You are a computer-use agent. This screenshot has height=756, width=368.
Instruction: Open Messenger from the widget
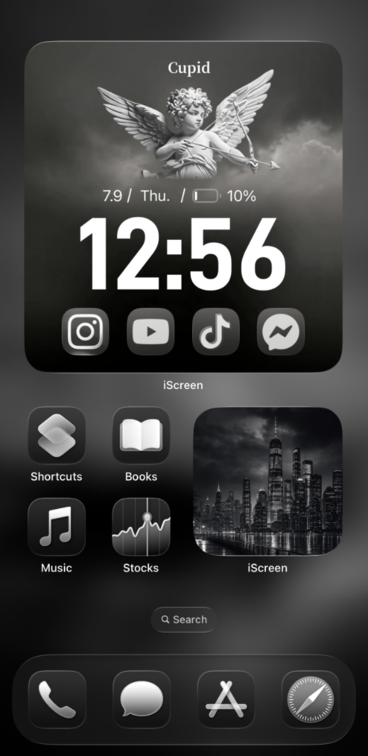point(281,331)
